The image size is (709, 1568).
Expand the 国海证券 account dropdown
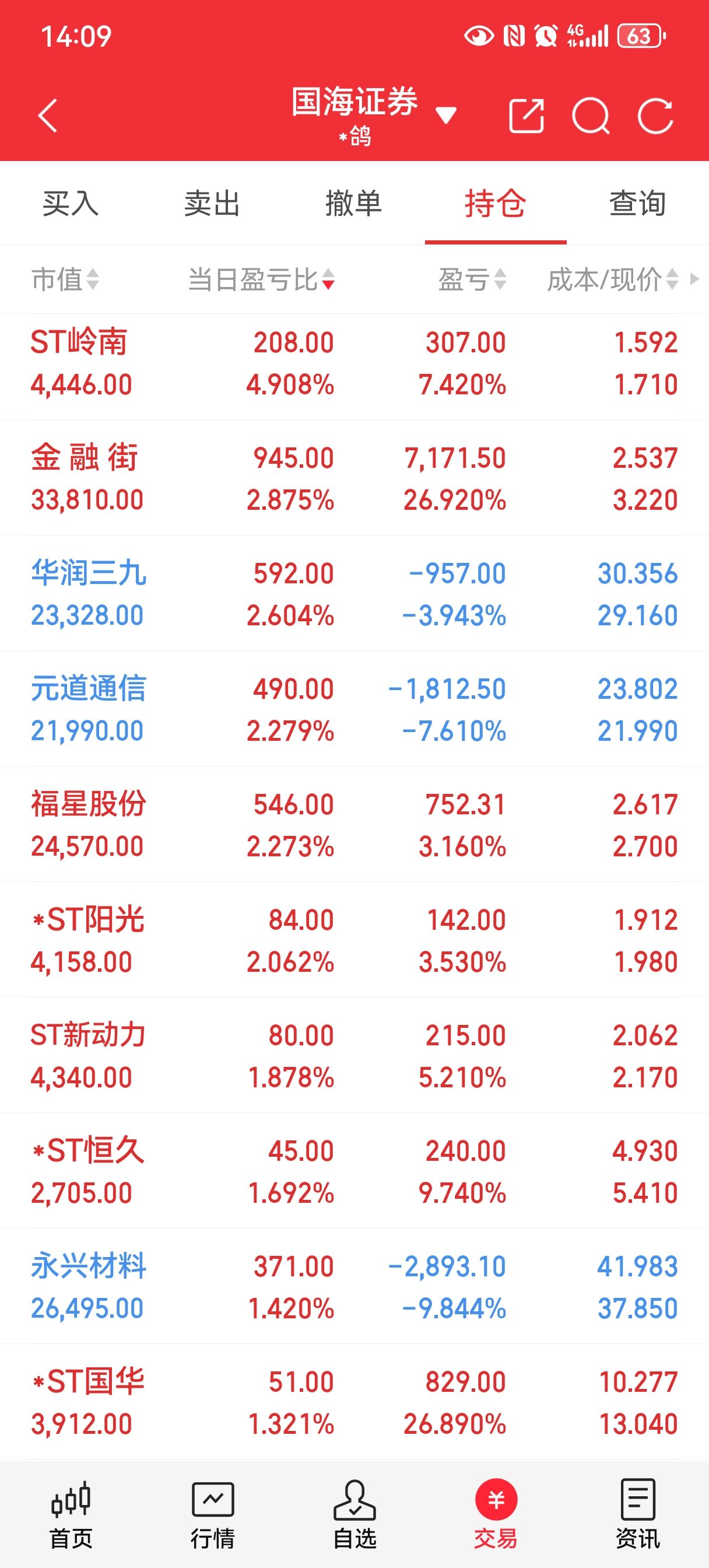coord(445,114)
